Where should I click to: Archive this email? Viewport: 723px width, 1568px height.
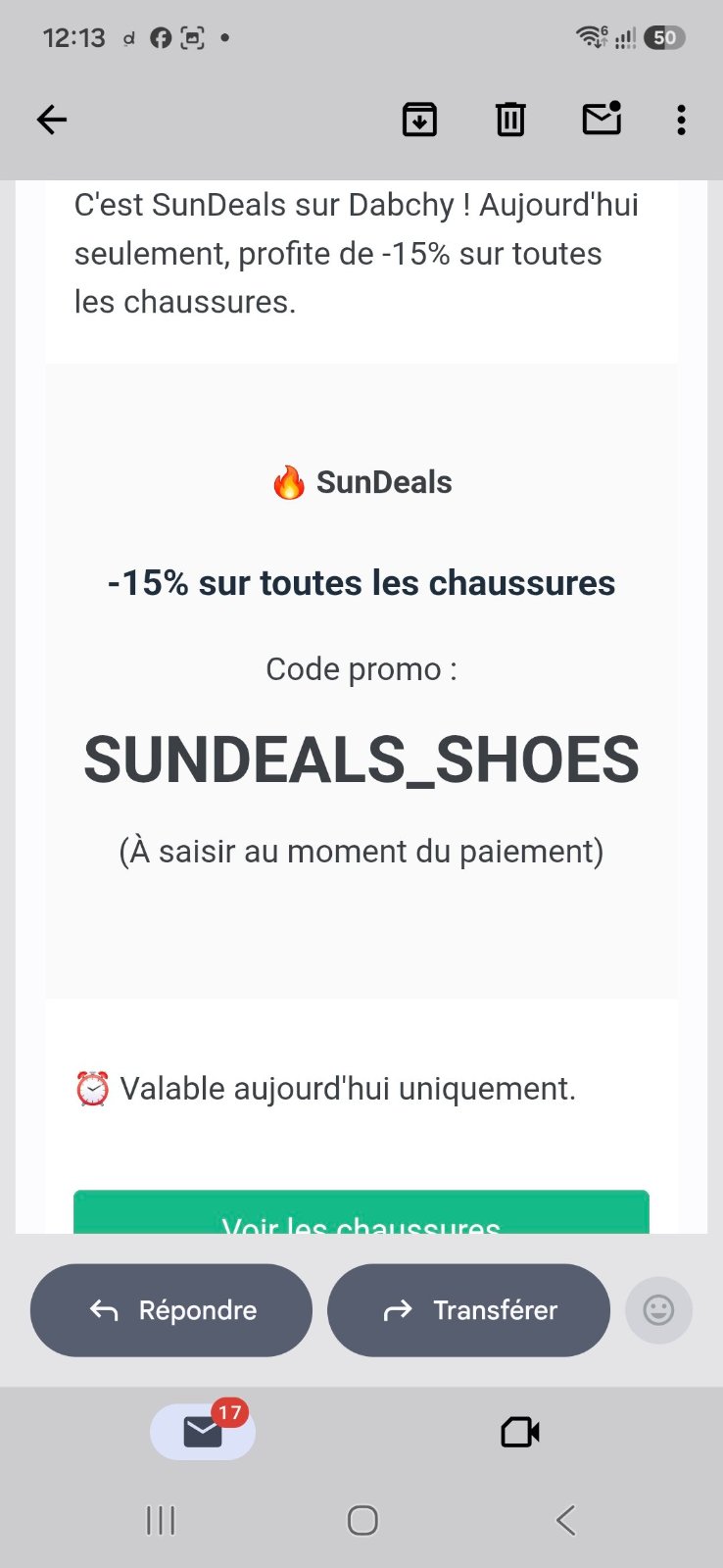coord(419,120)
